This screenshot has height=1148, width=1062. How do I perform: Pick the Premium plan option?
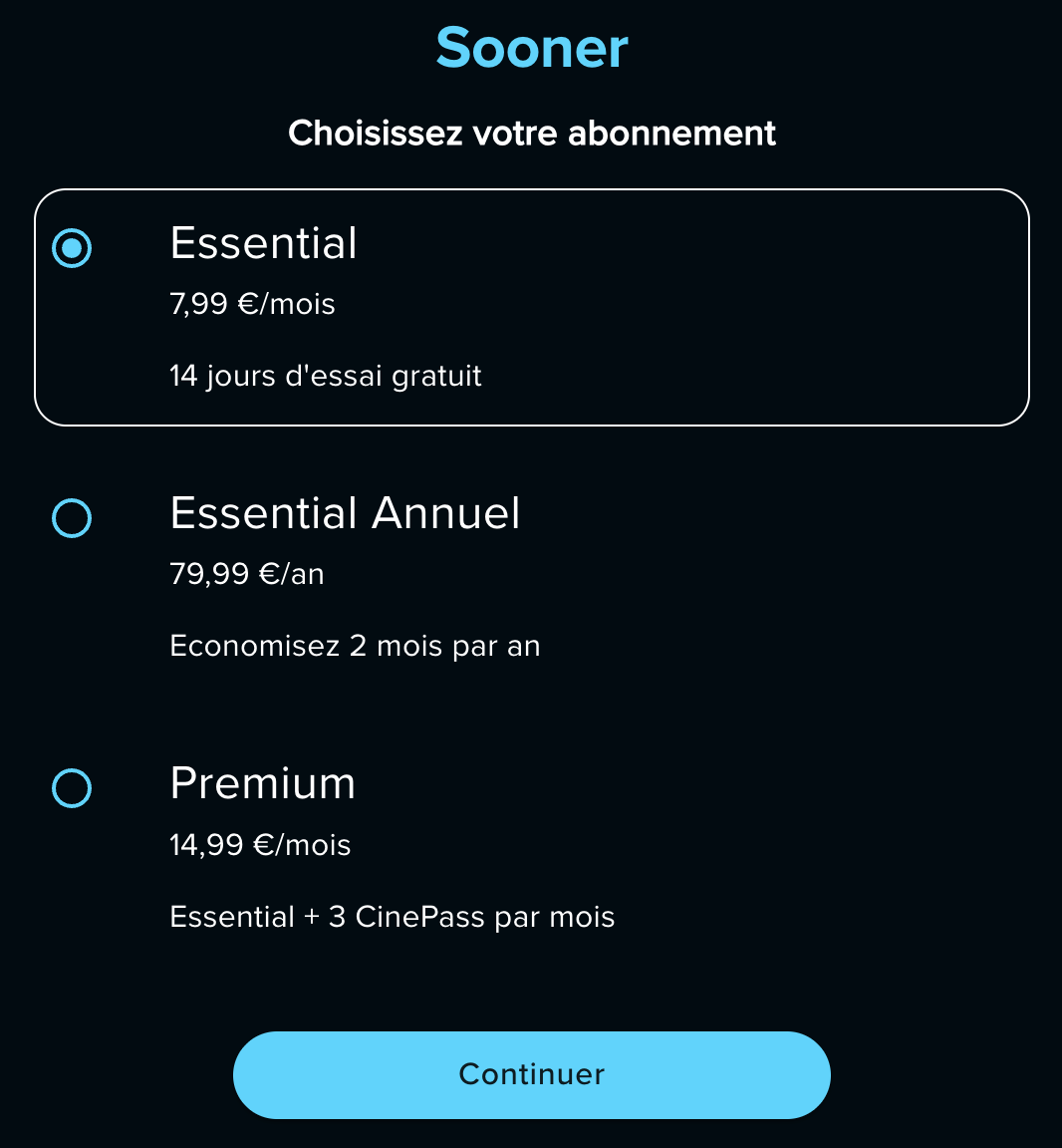point(72,788)
